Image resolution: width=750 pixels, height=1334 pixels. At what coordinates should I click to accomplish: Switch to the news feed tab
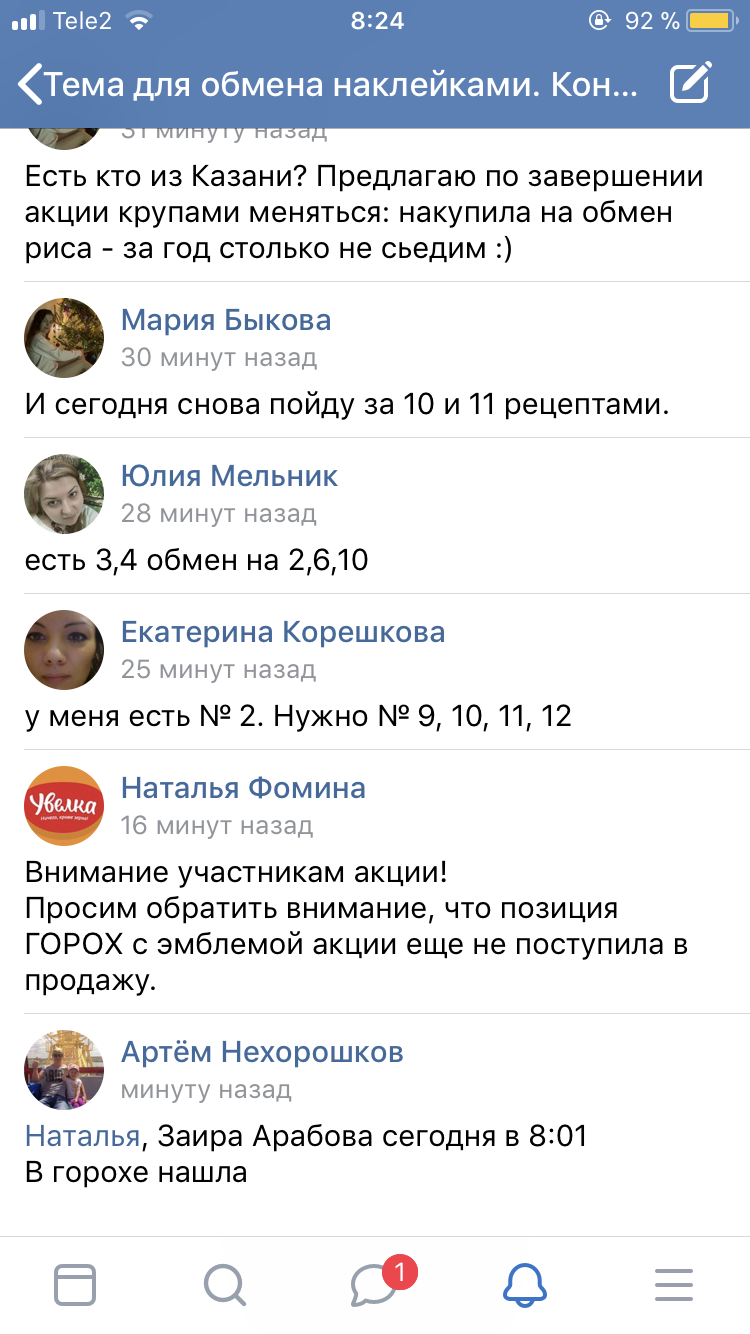(x=75, y=1284)
